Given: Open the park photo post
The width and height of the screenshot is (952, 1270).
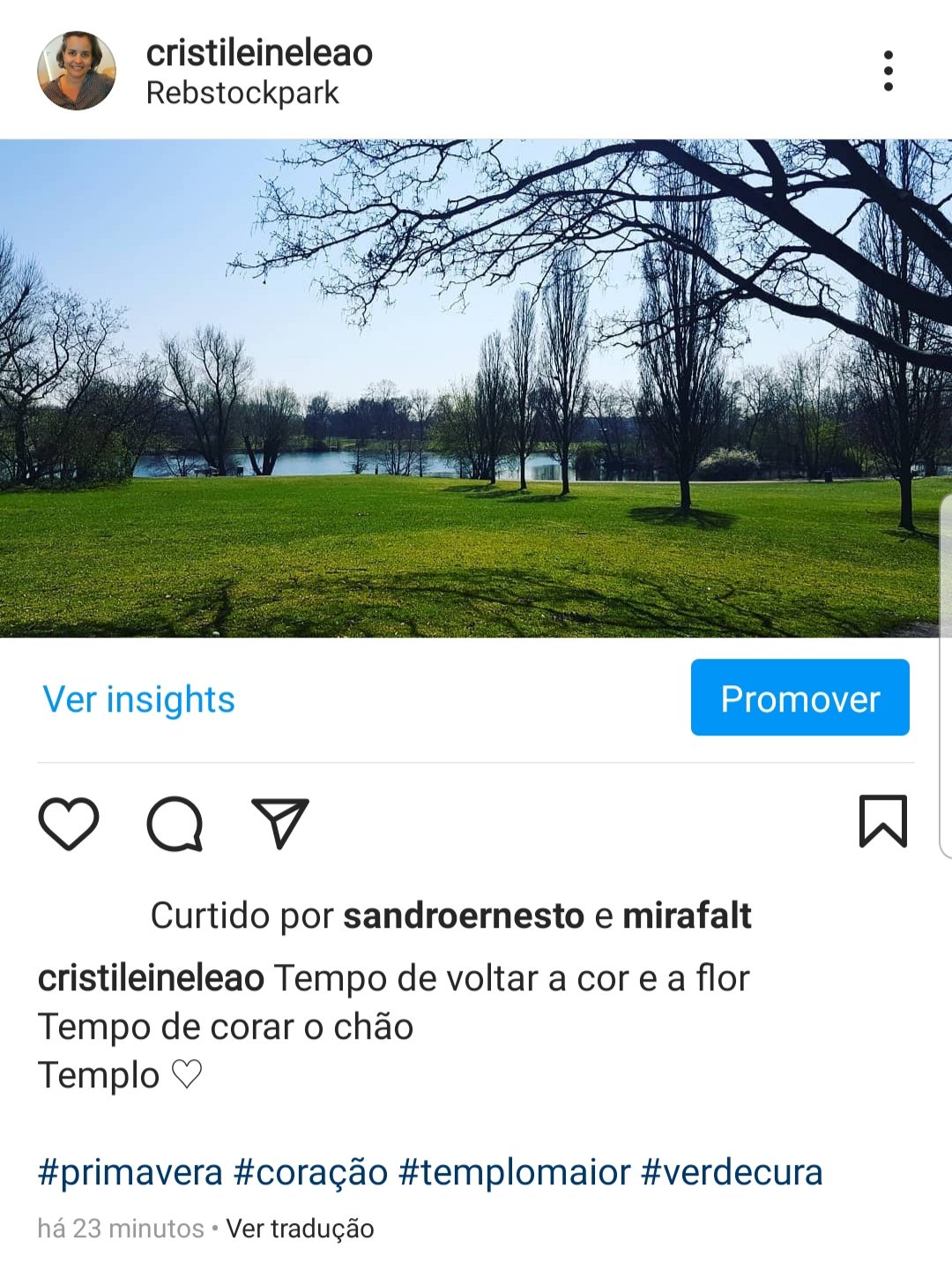Looking at the screenshot, I should click(x=476, y=388).
